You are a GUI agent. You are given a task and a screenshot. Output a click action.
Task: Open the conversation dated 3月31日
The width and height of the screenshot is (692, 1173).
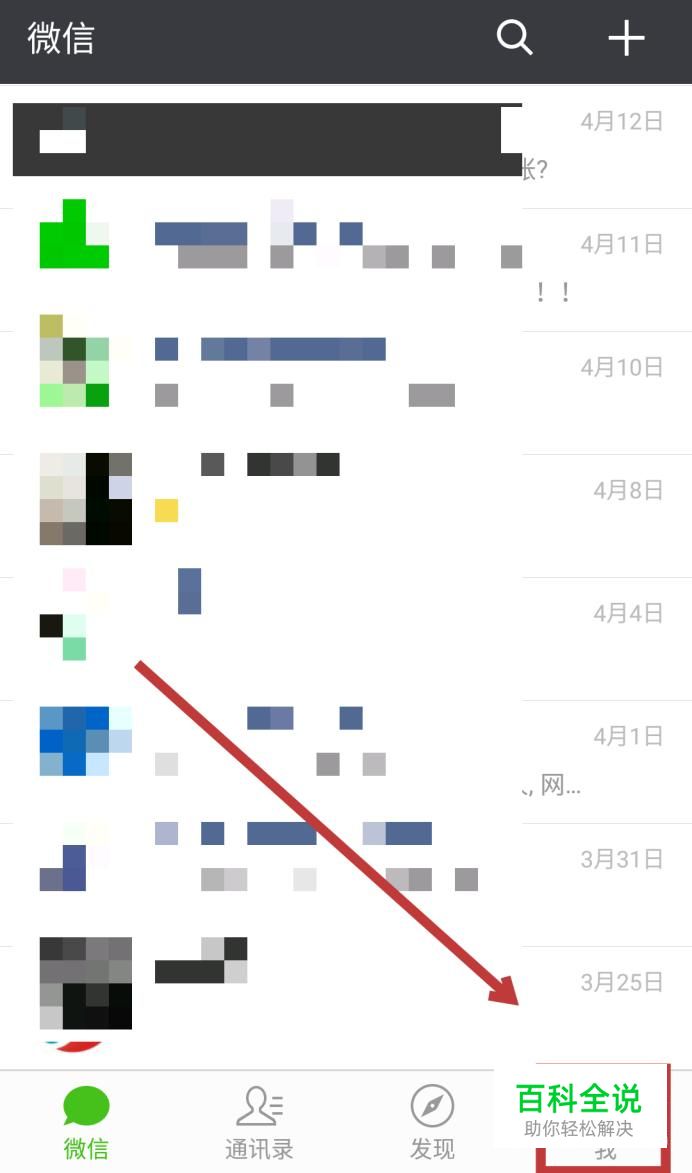346,885
